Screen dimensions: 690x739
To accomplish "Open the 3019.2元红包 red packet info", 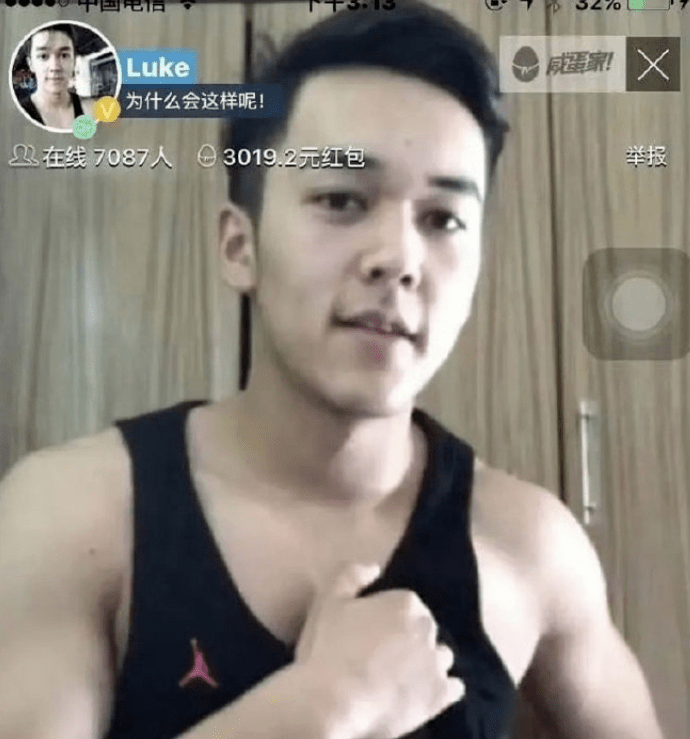I will pyautogui.click(x=281, y=157).
